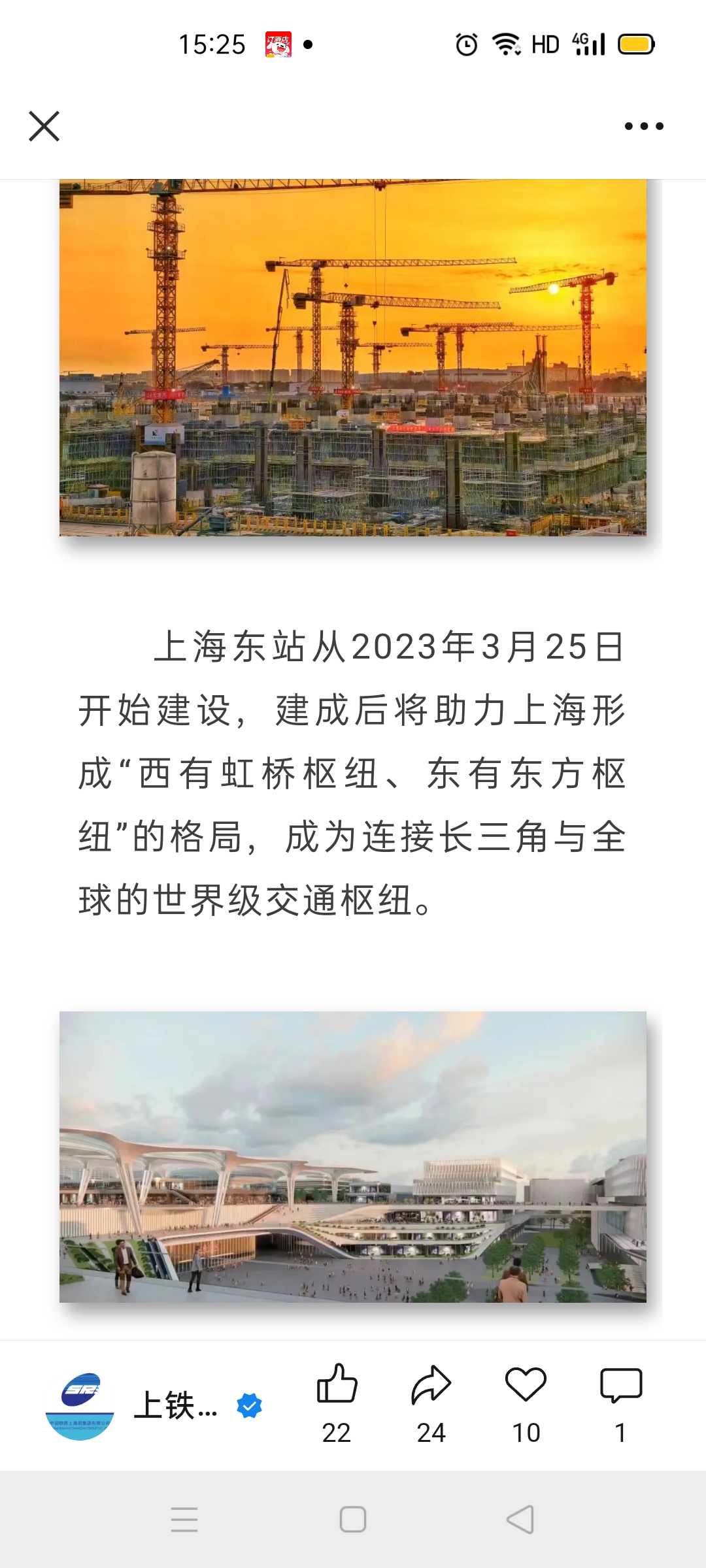Close the article with the X button
The image size is (706, 1568).
pyautogui.click(x=44, y=126)
